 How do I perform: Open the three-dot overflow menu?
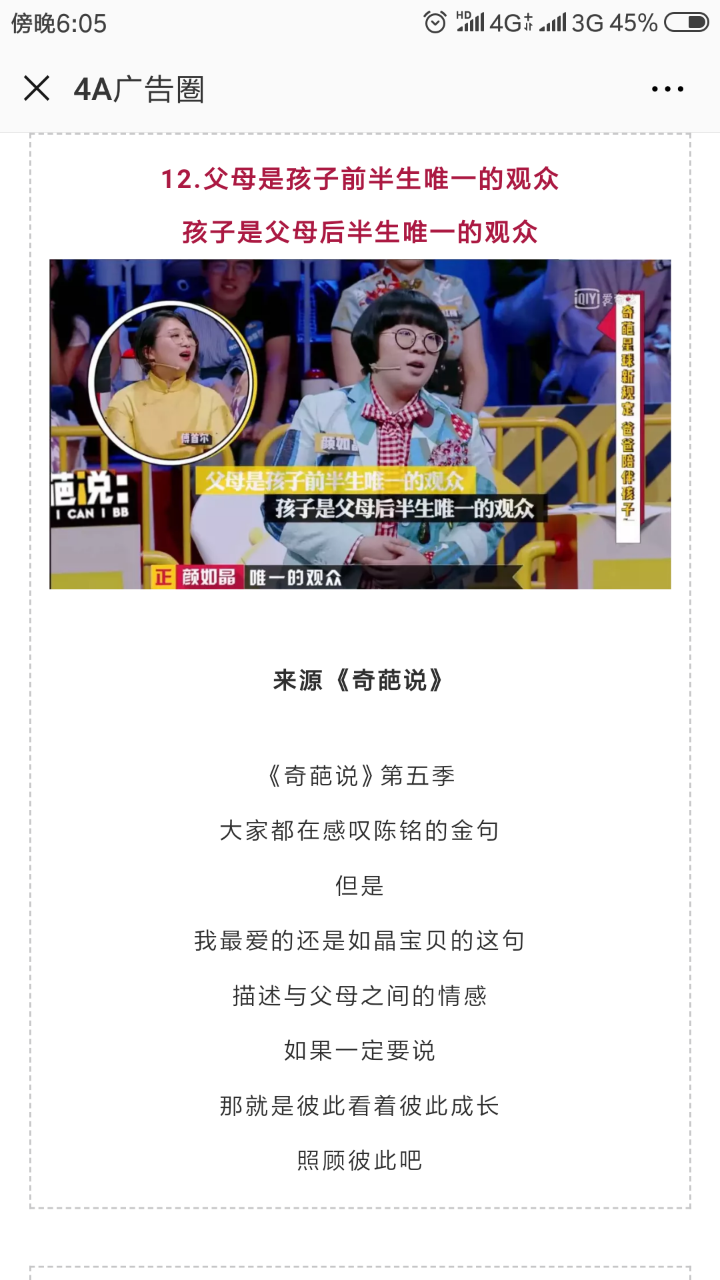[x=667, y=89]
